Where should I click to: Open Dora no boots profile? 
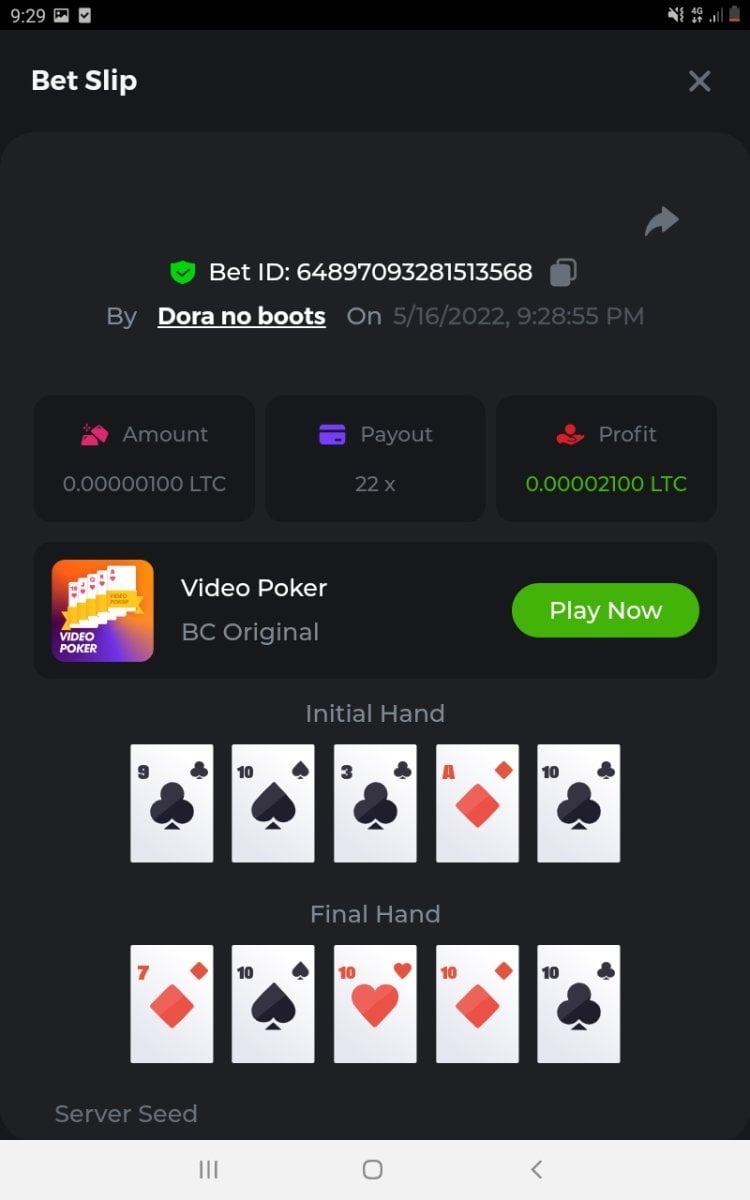[x=241, y=316]
